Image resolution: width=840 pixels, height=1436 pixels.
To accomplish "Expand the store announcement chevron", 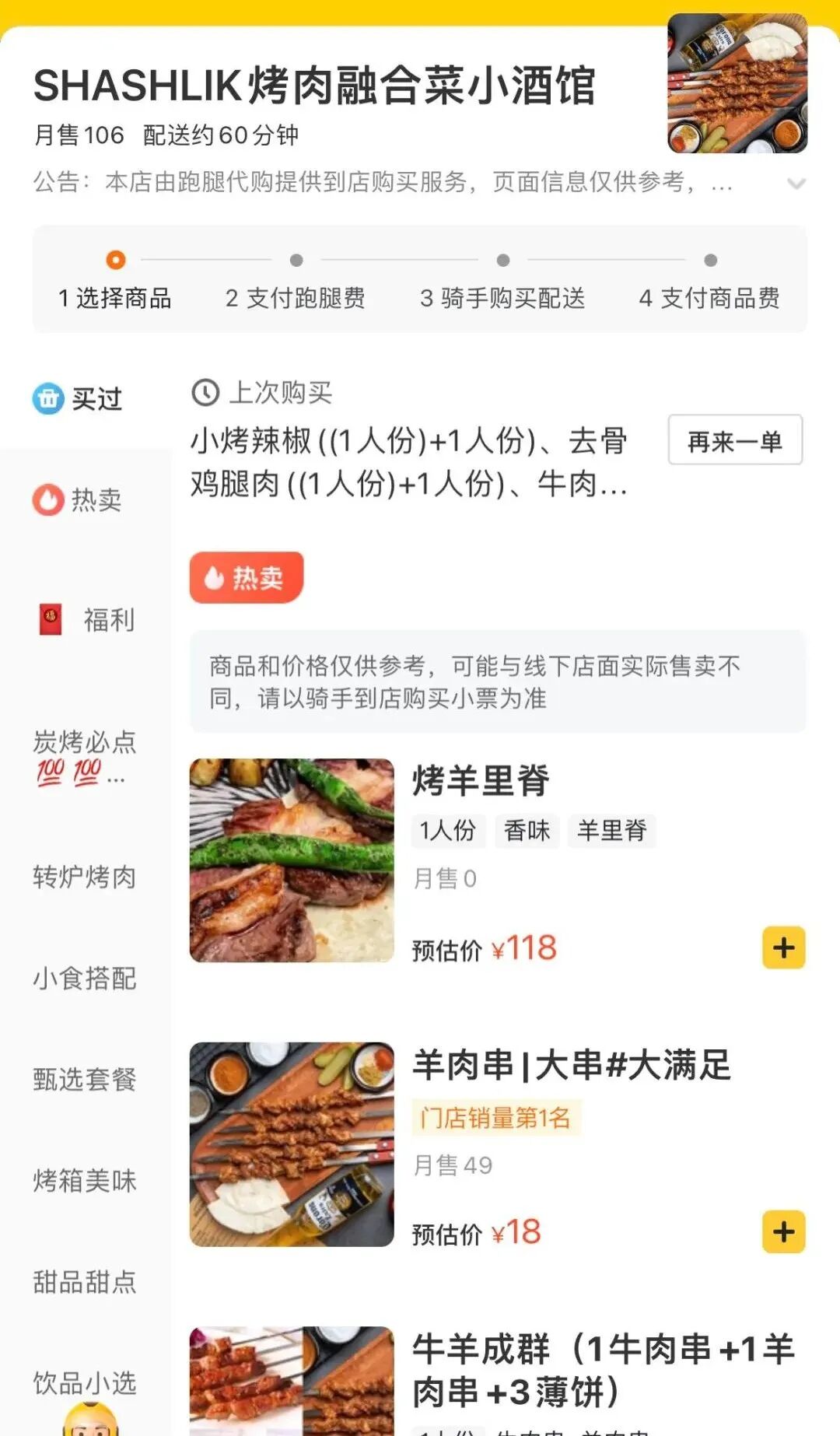I will [x=796, y=184].
